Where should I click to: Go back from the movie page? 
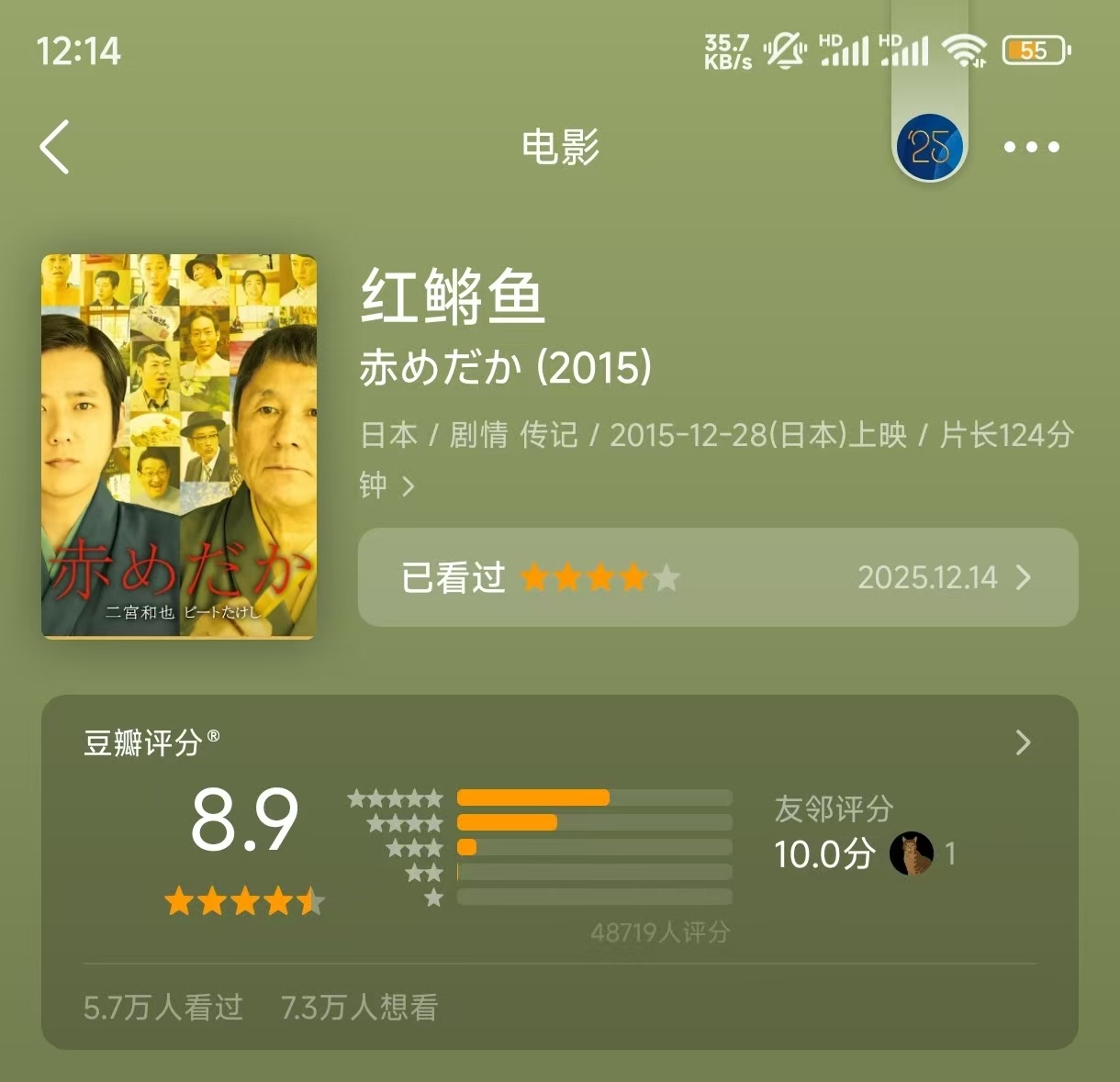[x=55, y=147]
